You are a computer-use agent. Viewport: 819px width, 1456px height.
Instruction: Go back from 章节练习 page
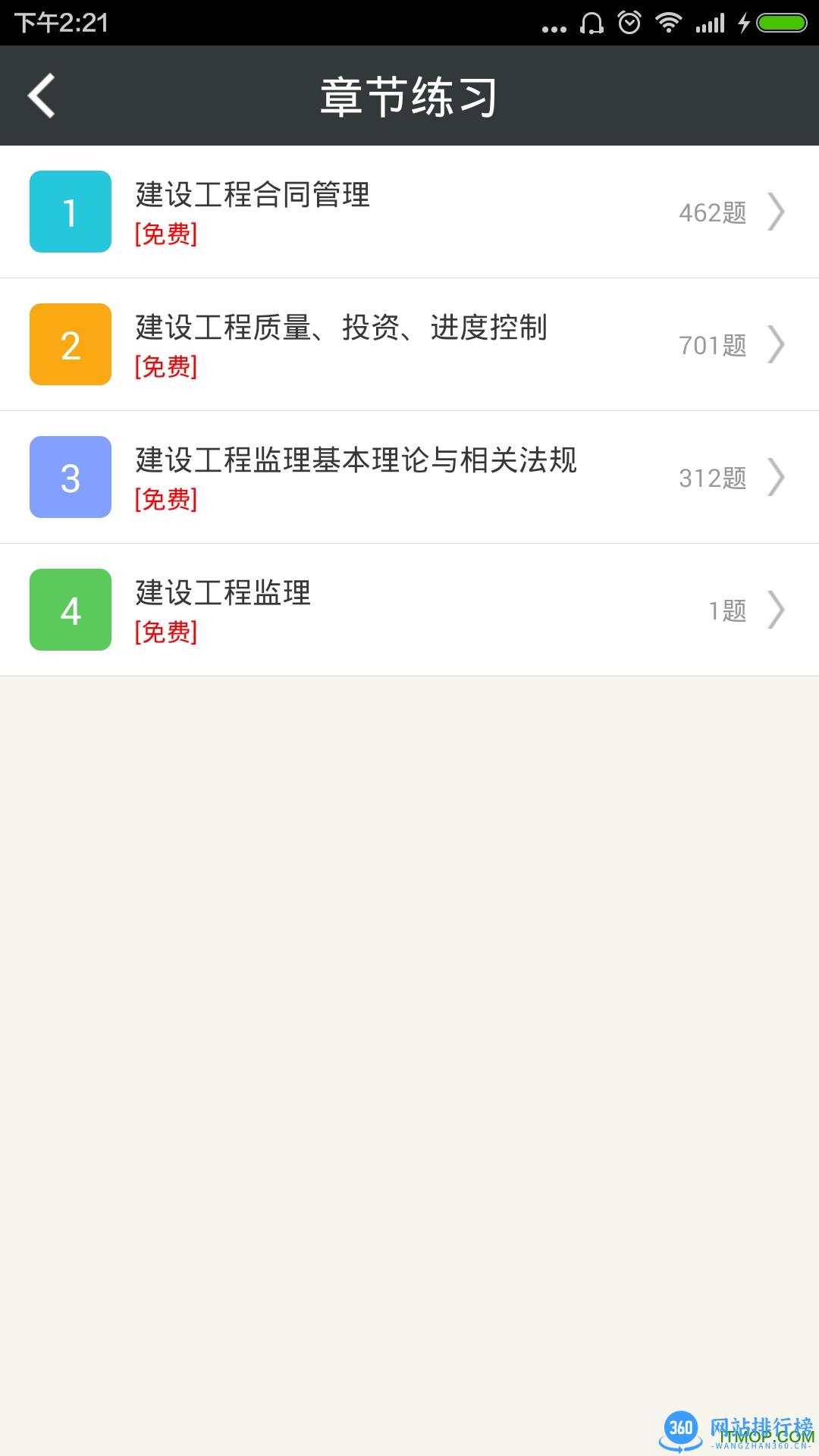[42, 96]
